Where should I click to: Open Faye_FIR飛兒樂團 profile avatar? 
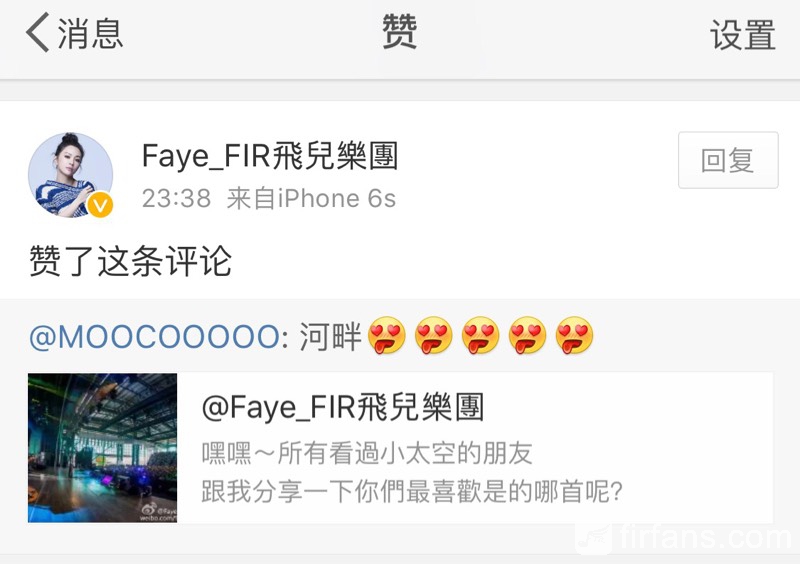tap(70, 174)
